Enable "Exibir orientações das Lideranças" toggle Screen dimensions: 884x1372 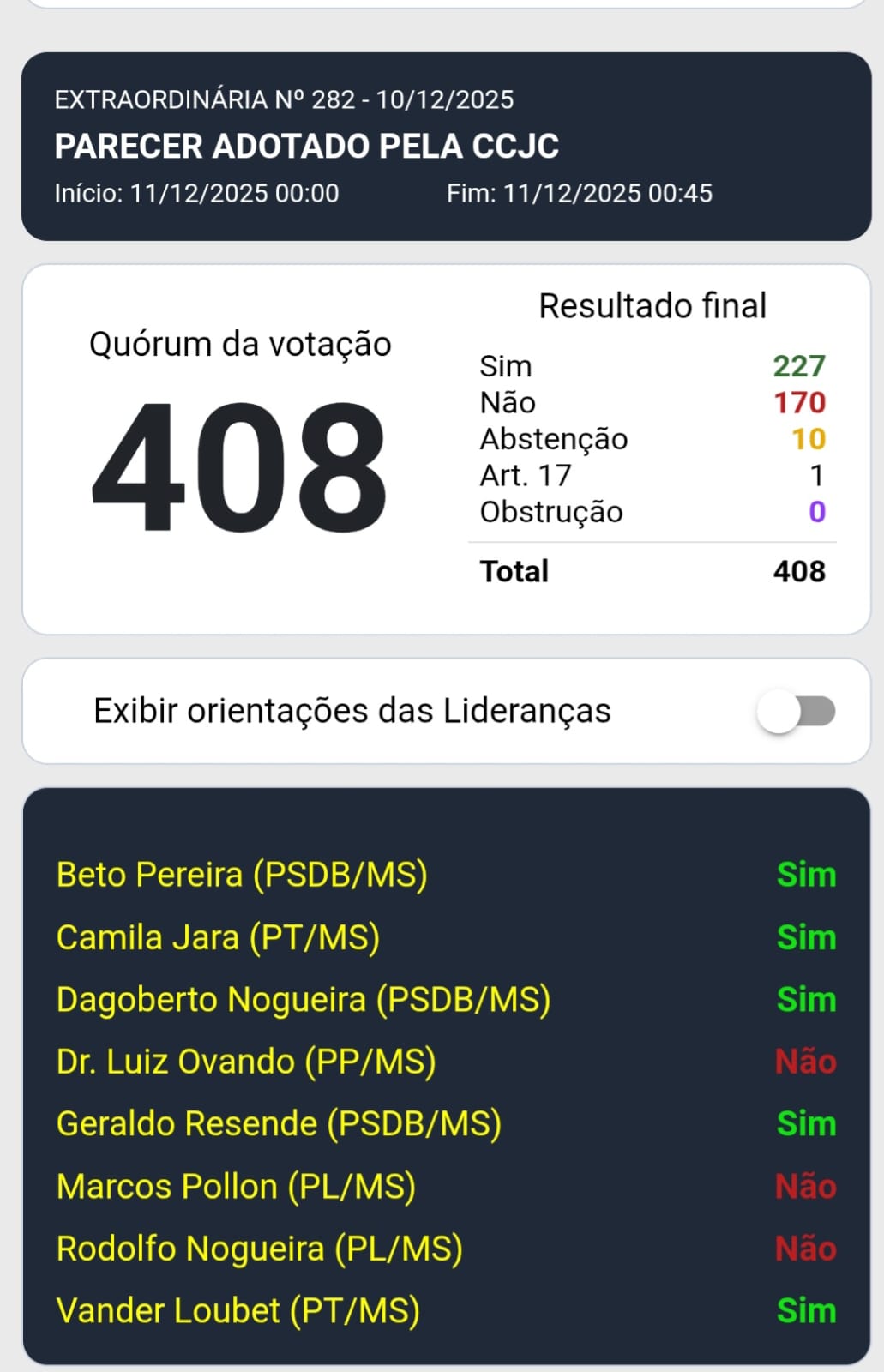click(x=797, y=709)
